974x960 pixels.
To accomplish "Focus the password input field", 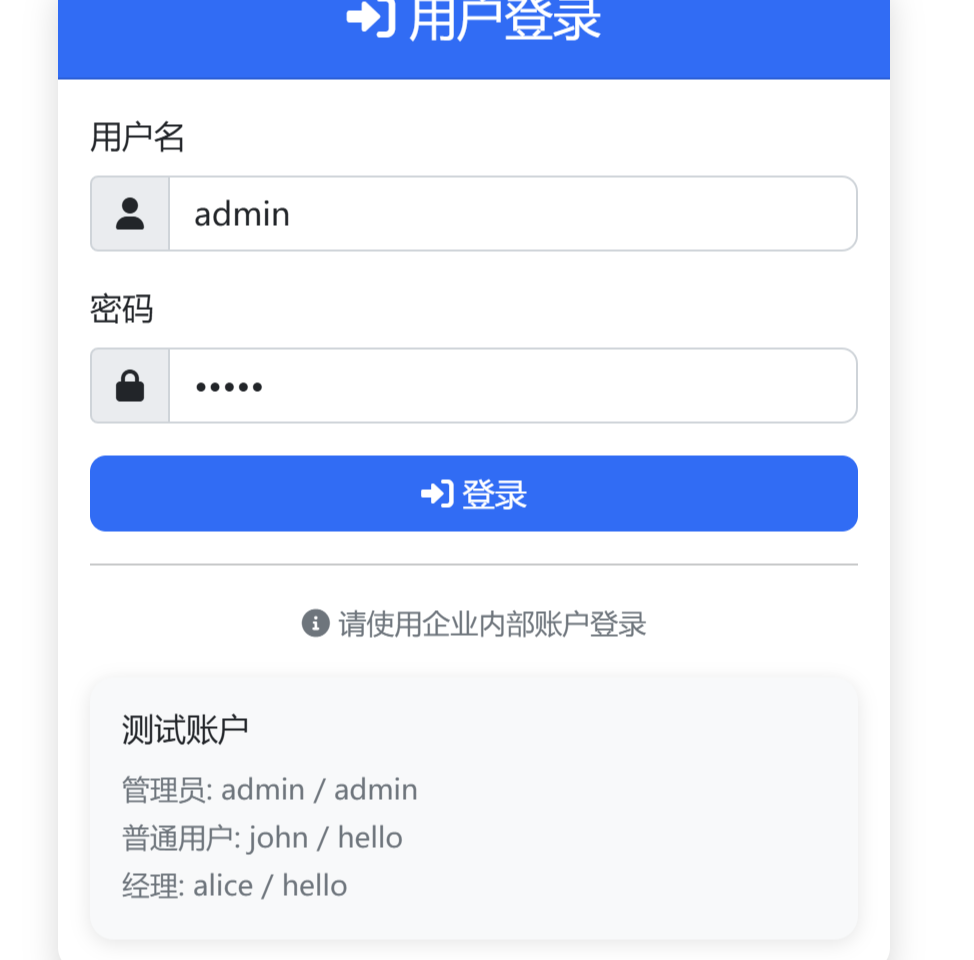I will (511, 386).
